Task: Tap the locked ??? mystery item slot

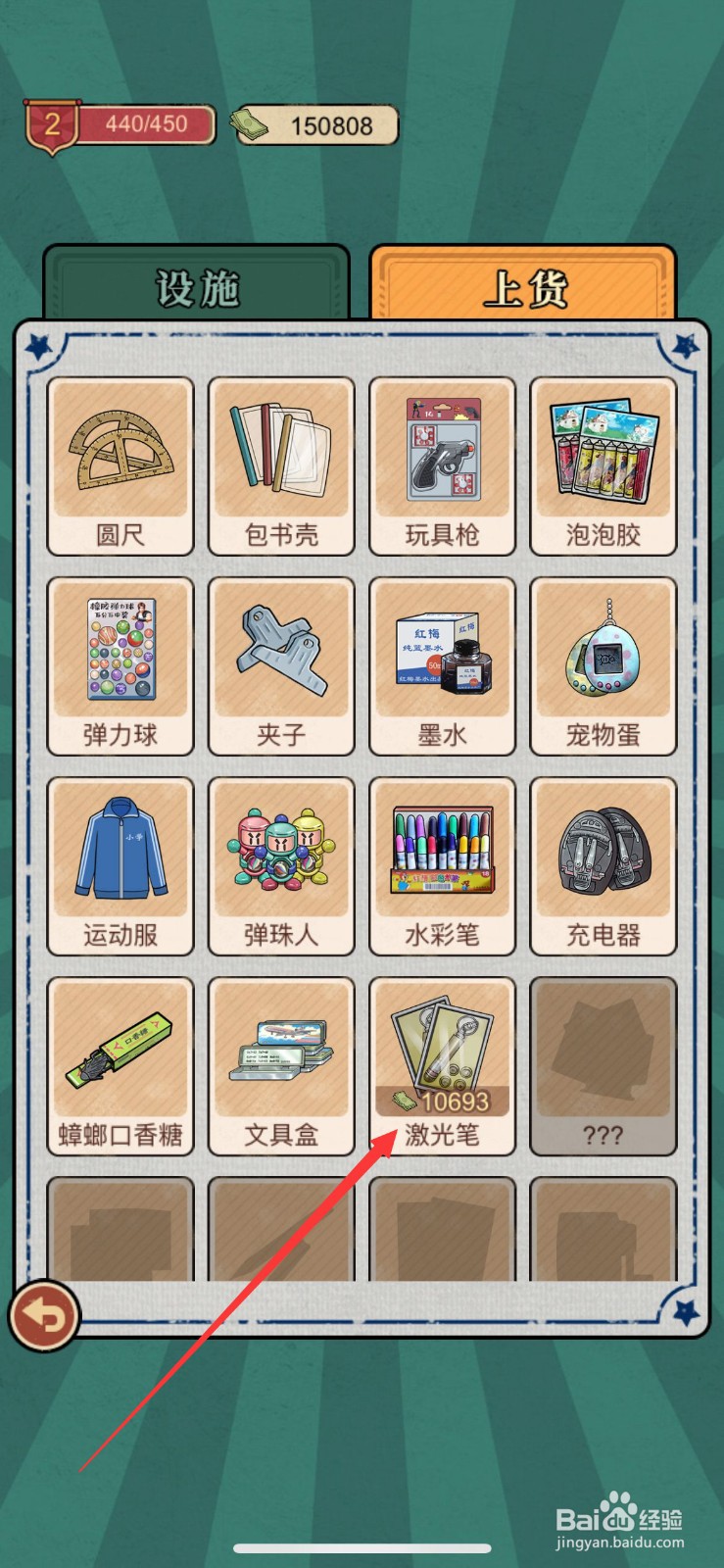Action: pos(603,1068)
